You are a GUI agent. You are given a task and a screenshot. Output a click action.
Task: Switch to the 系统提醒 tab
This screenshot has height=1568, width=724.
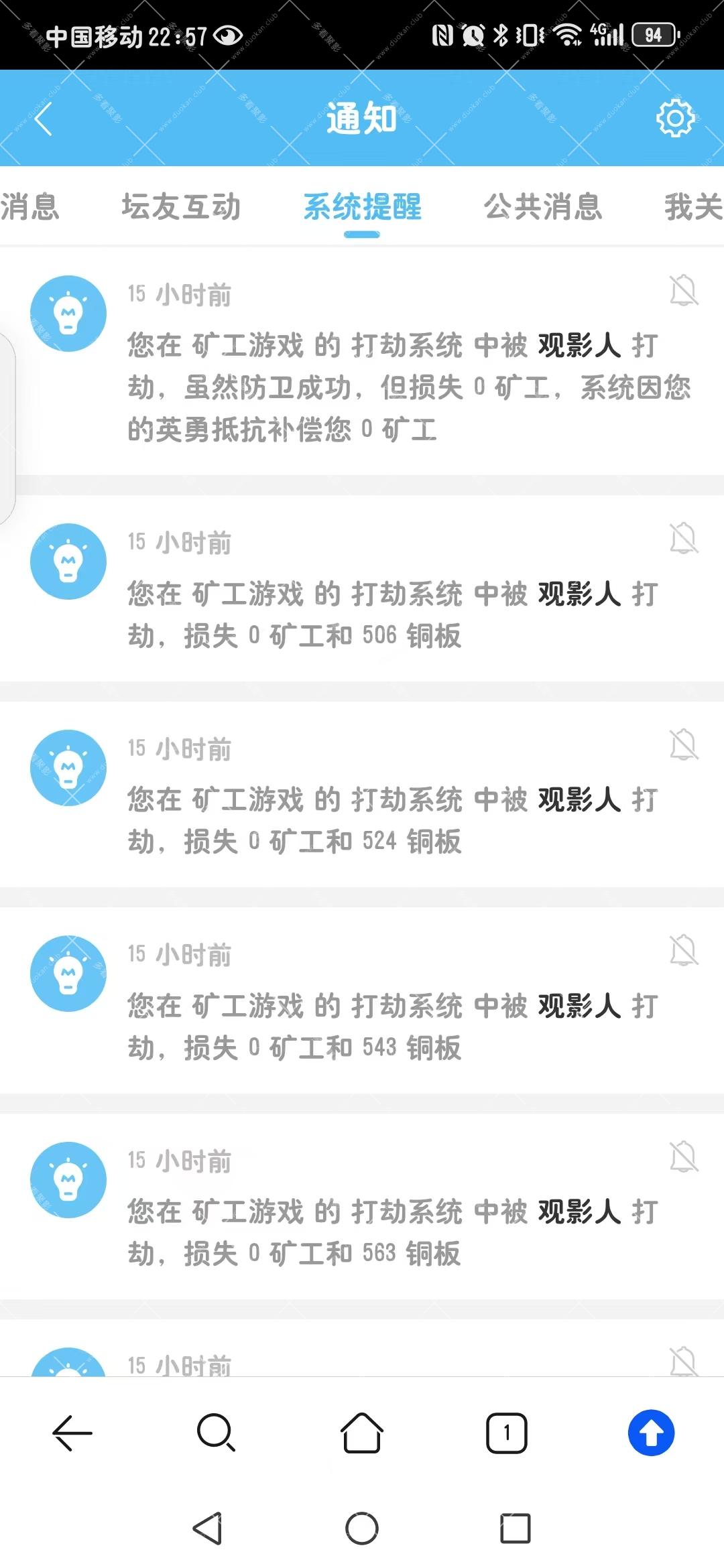[x=363, y=206]
